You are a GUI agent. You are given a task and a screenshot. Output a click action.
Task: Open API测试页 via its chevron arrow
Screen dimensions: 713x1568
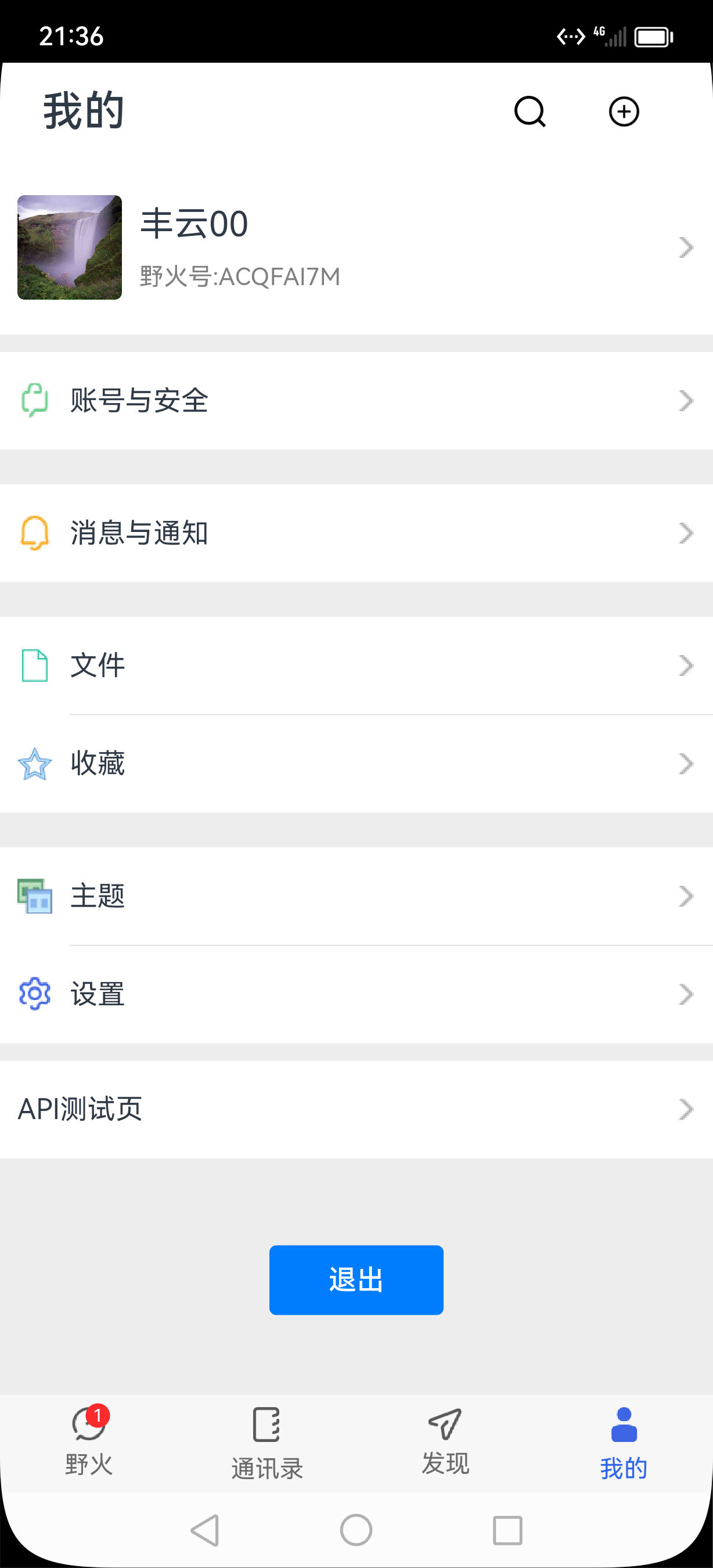coord(686,1109)
